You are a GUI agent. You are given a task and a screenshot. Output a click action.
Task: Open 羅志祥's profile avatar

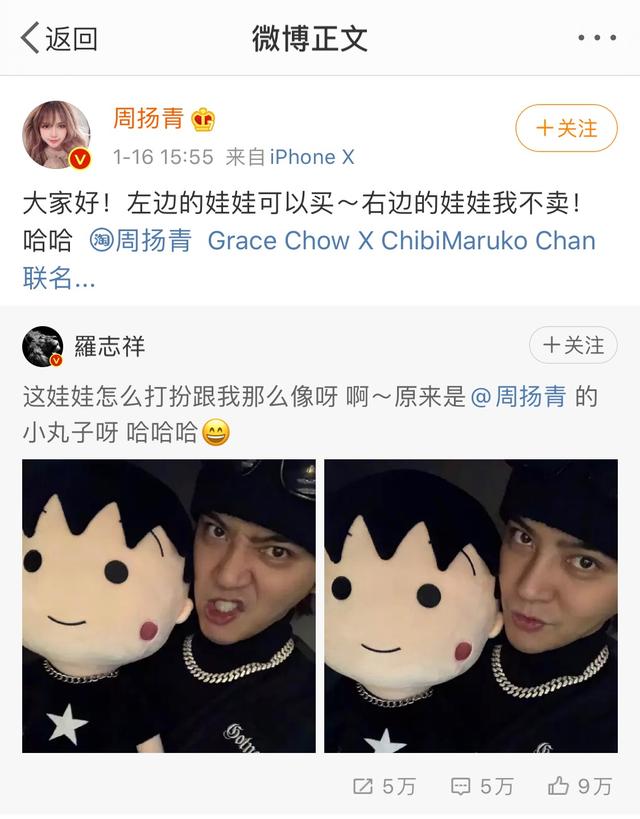pos(42,346)
